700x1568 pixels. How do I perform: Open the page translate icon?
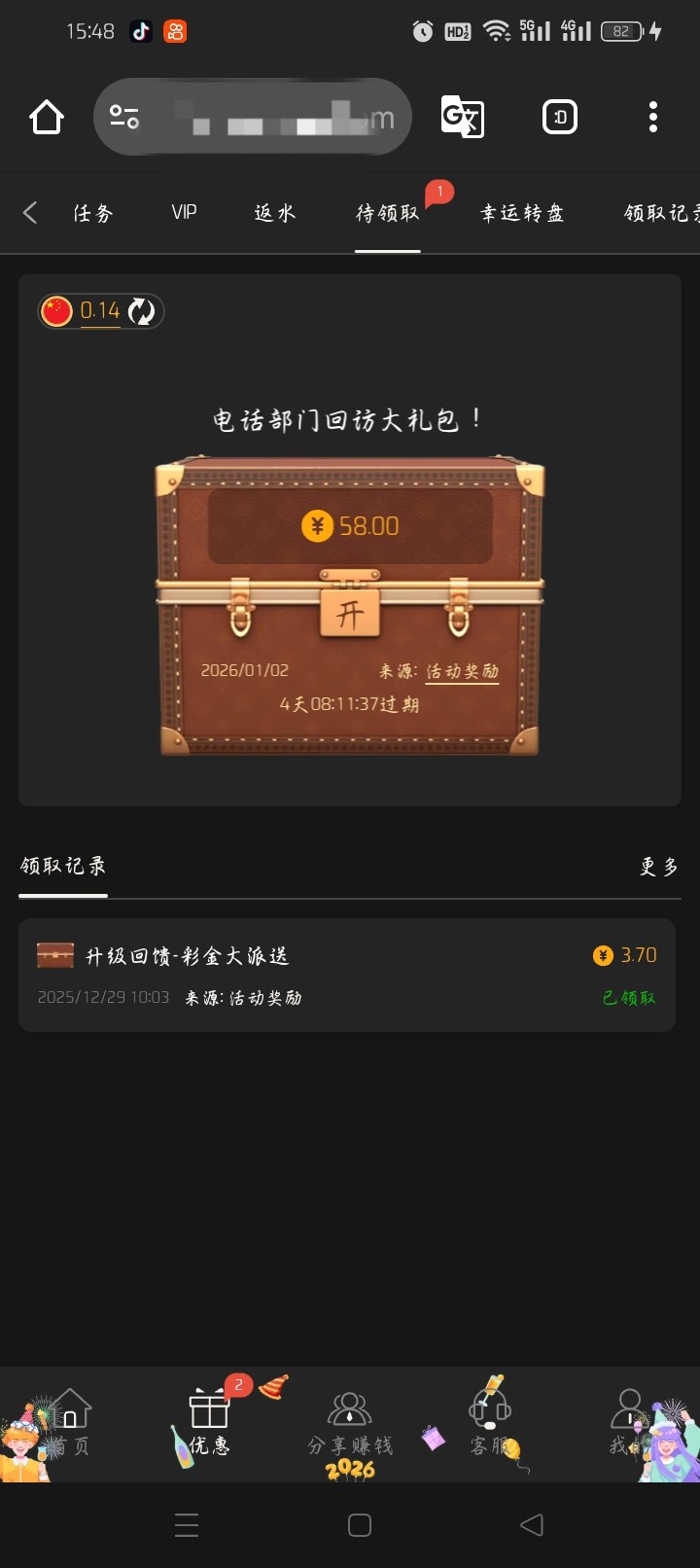pos(462,118)
